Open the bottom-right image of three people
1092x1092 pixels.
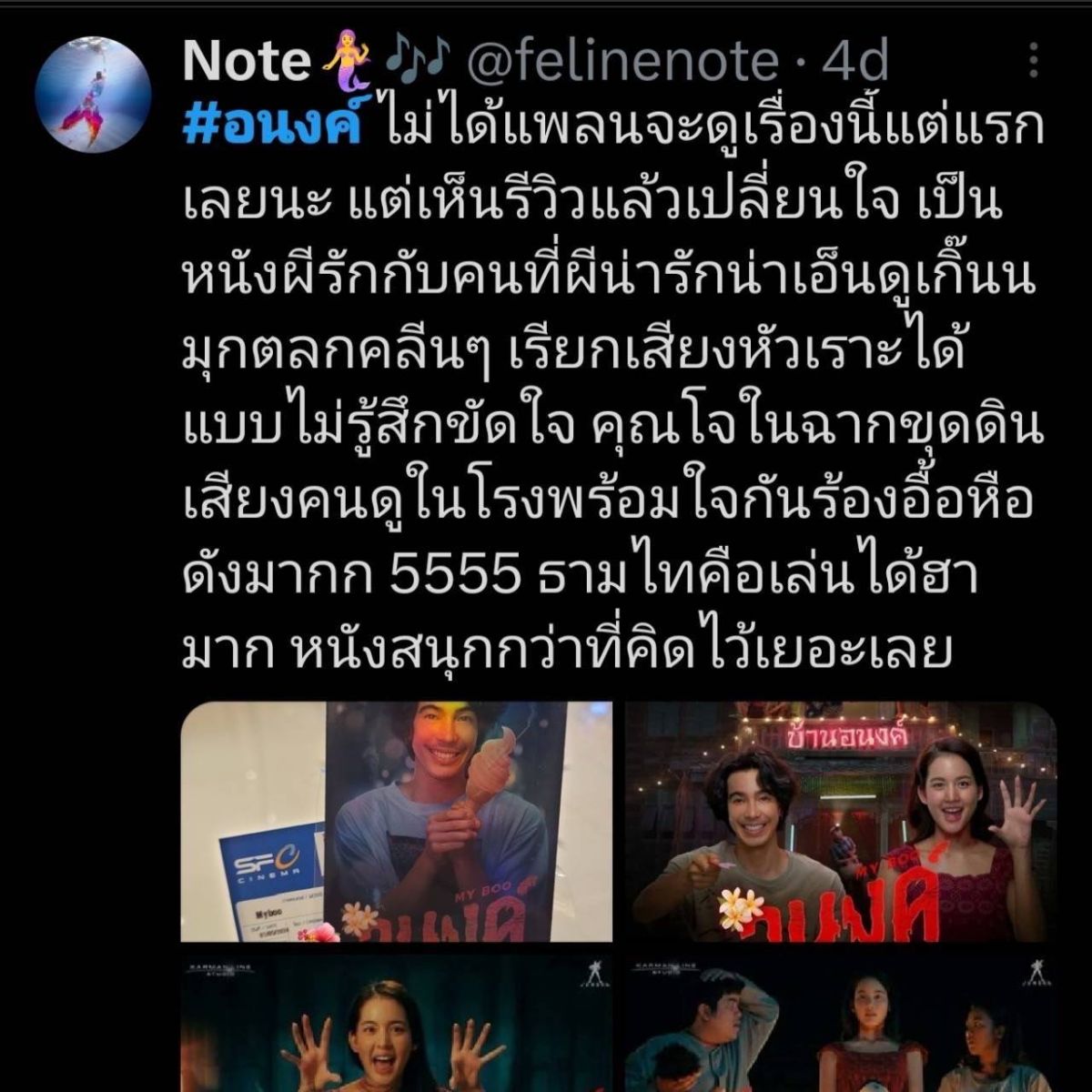tap(841, 1024)
